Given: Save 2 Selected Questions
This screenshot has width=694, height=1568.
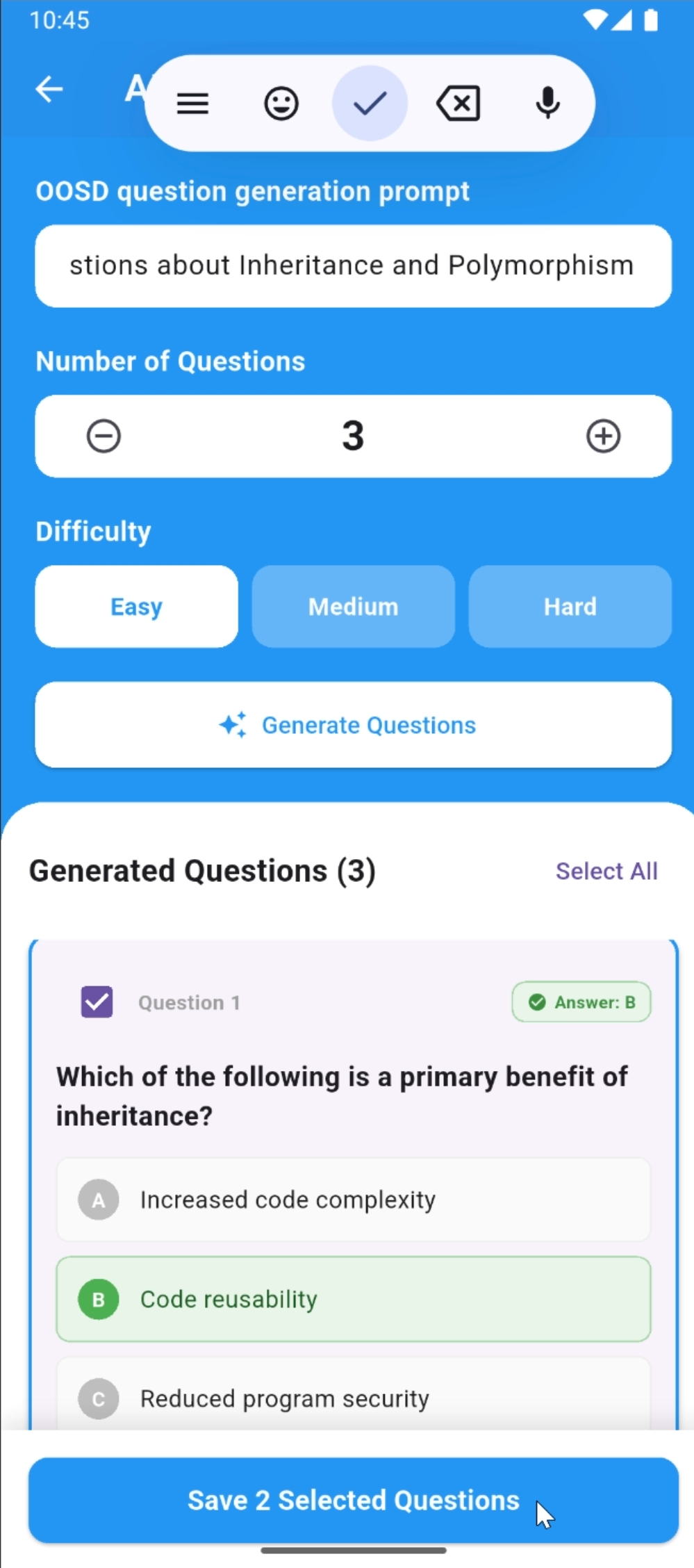Looking at the screenshot, I should click(x=353, y=1500).
